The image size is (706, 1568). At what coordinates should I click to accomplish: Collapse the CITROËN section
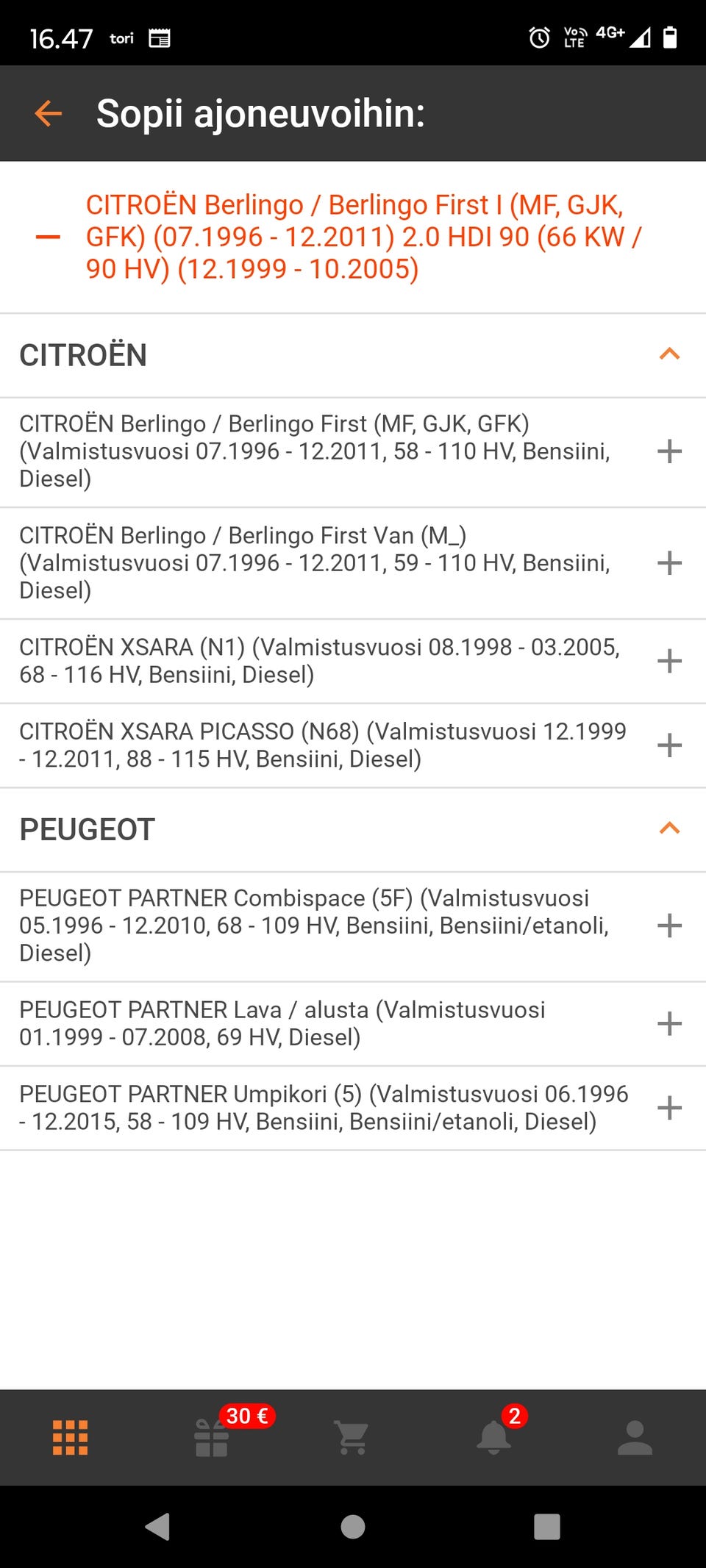pos(669,354)
